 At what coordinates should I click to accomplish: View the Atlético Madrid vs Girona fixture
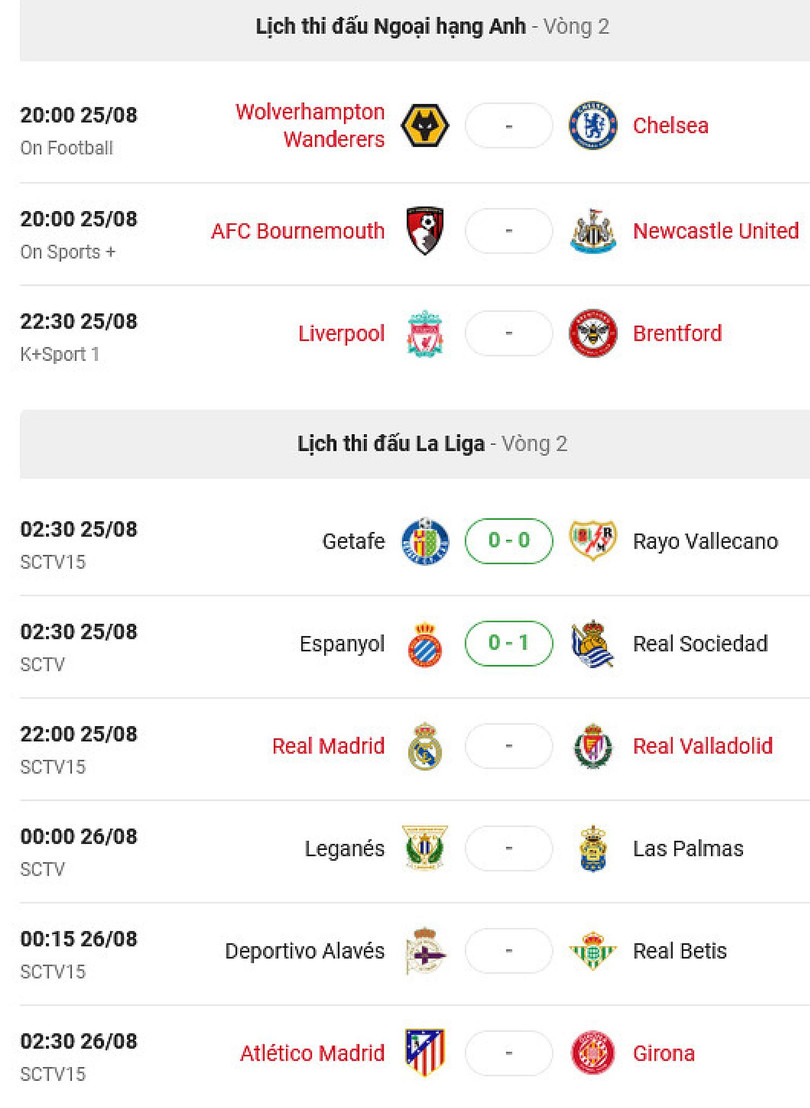pyautogui.click(x=508, y=1053)
